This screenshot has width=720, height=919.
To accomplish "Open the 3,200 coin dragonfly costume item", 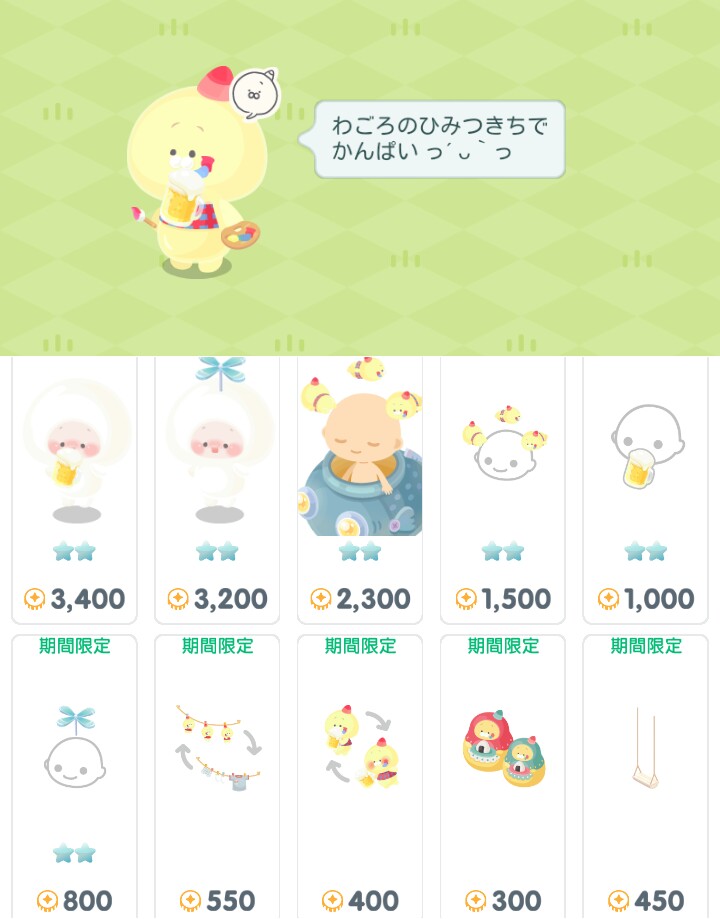I will (x=217, y=491).
